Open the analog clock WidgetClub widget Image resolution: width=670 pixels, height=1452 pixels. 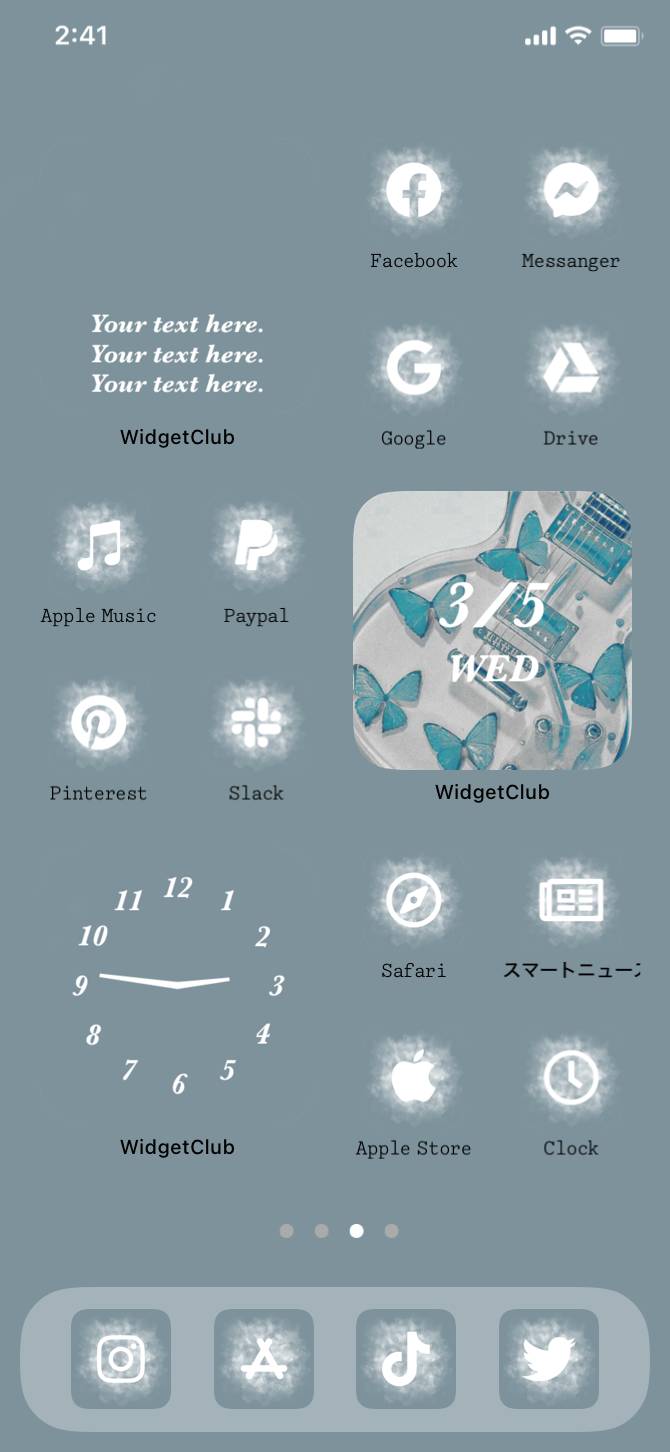pos(177,985)
